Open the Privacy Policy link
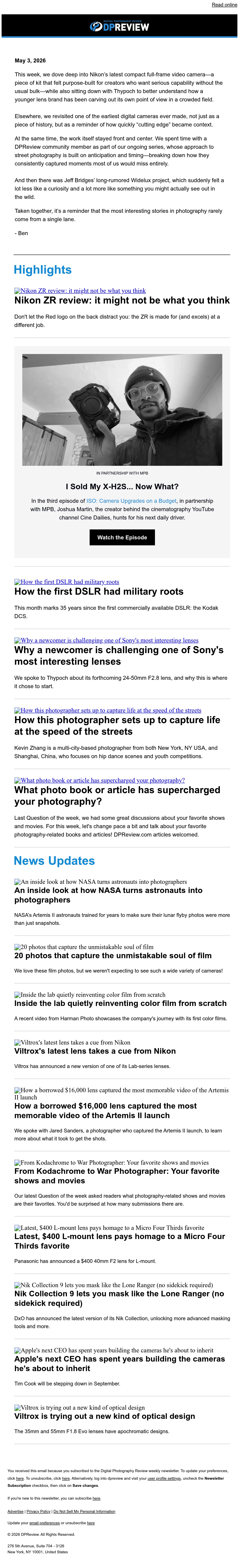239x1568 pixels. coord(38,1511)
